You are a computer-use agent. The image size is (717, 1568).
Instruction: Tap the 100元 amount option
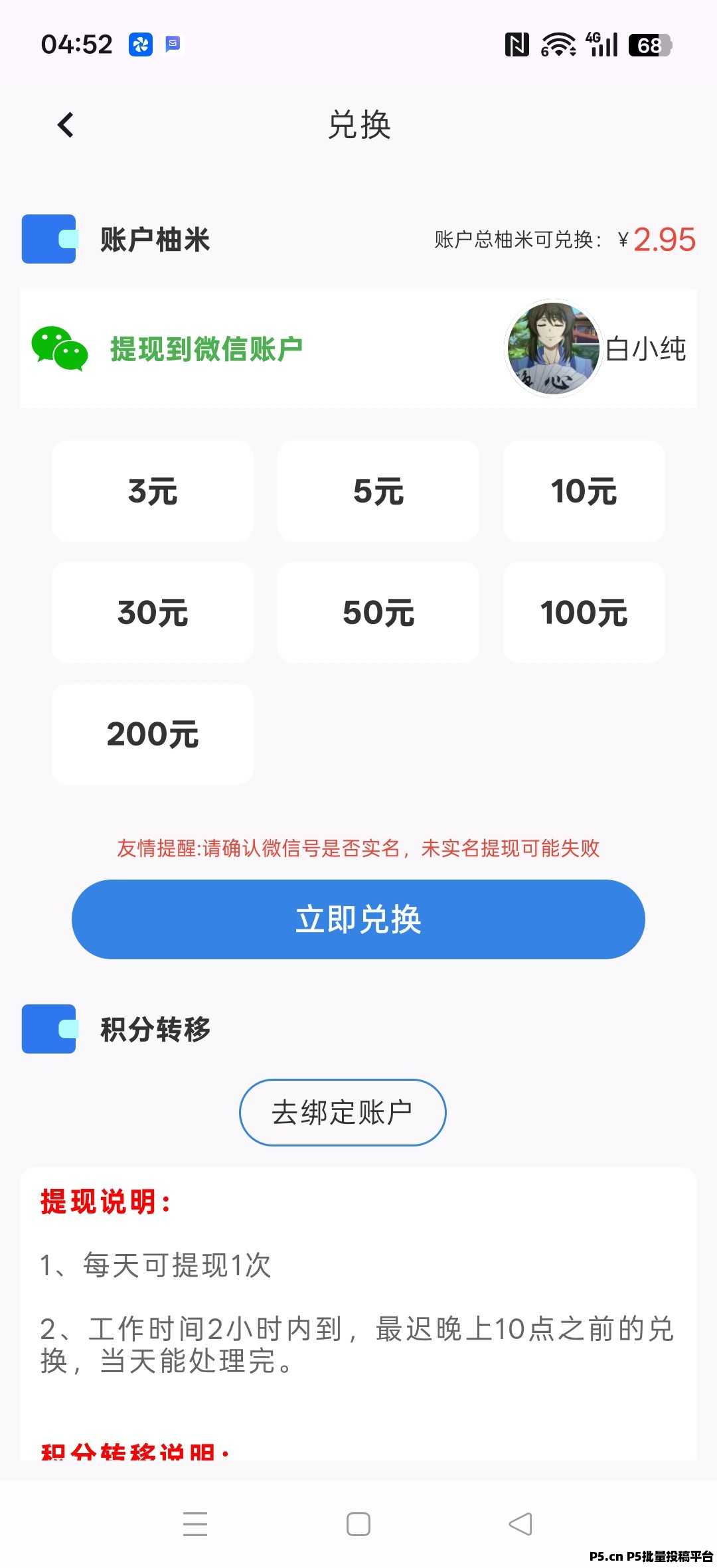click(x=584, y=613)
